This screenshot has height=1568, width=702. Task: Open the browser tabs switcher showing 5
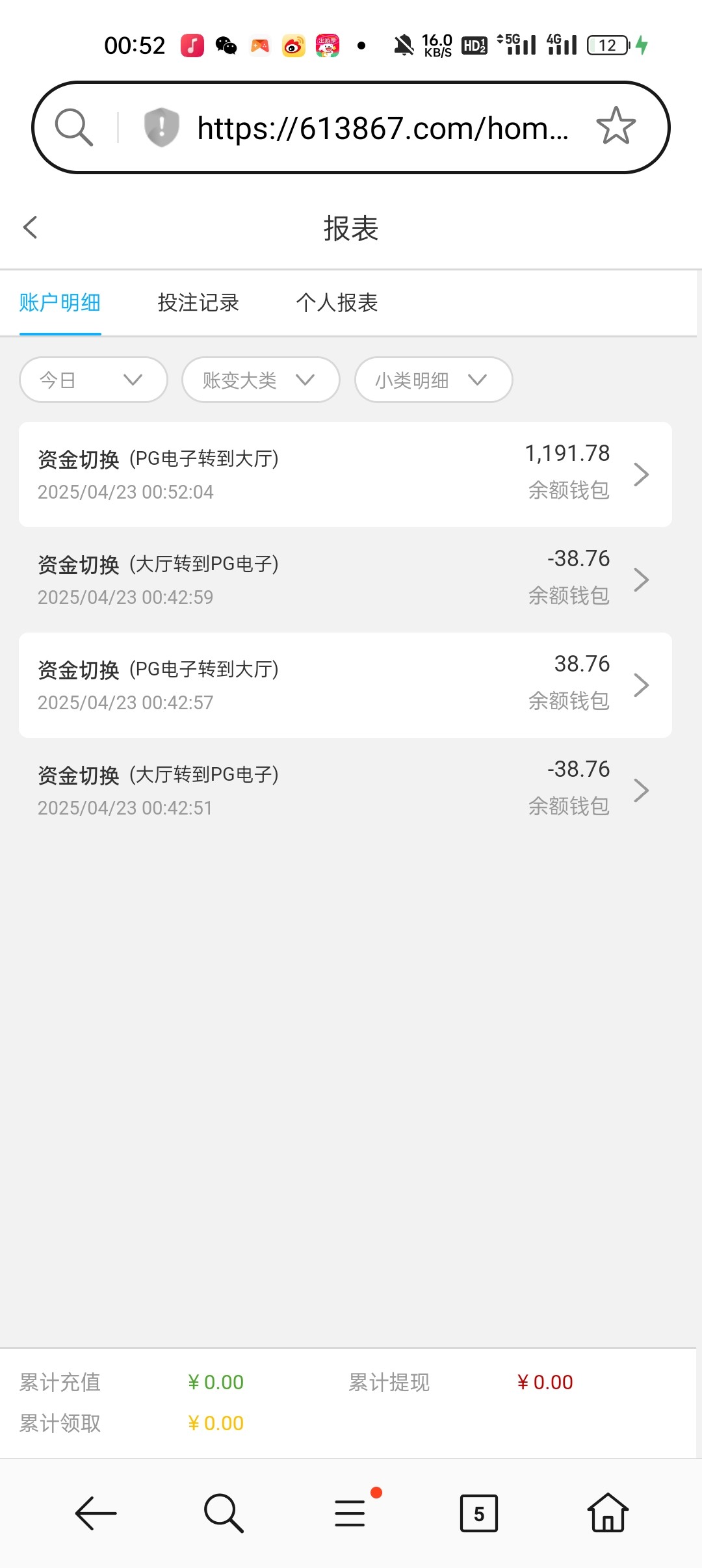[479, 1513]
